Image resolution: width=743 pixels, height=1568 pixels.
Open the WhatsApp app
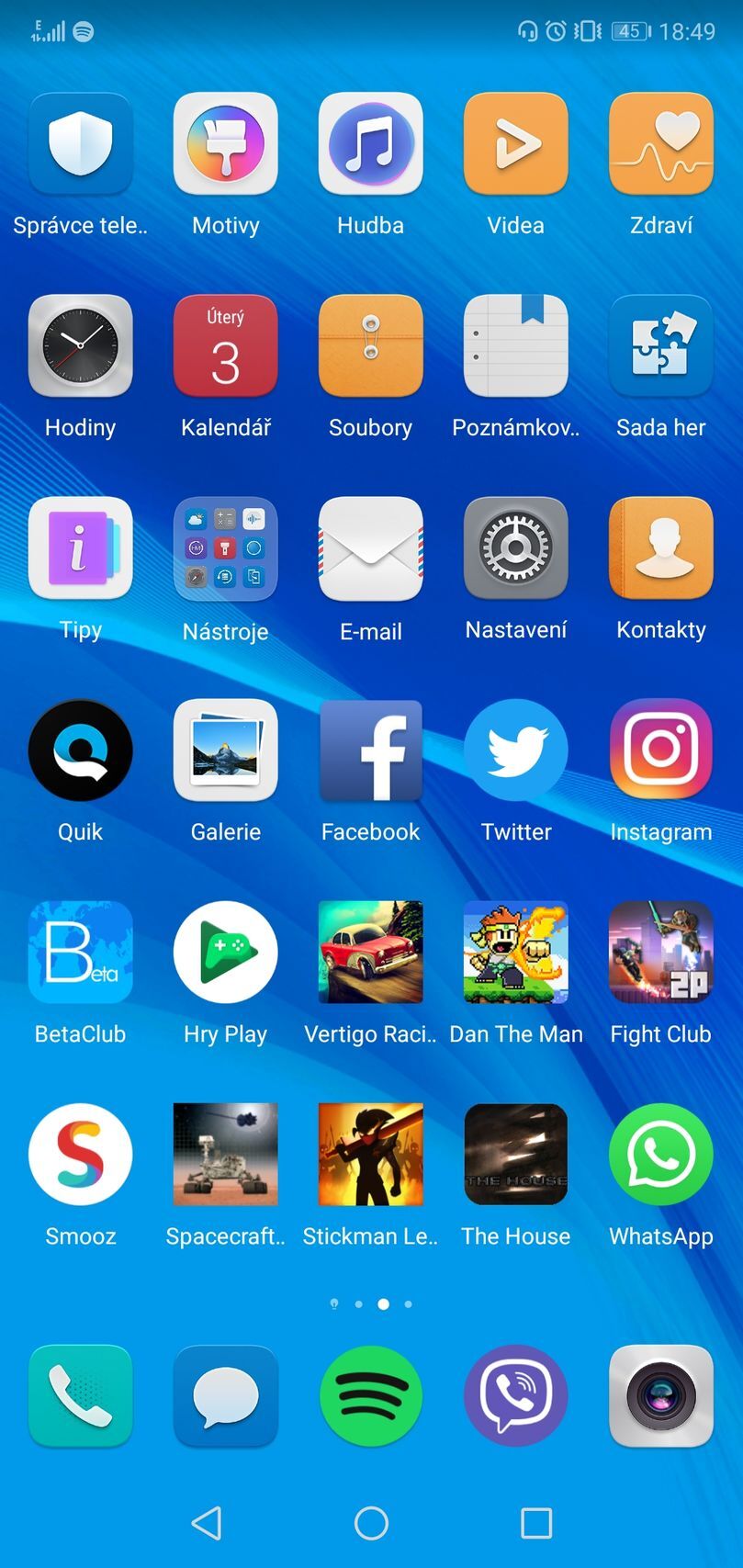pos(660,1155)
